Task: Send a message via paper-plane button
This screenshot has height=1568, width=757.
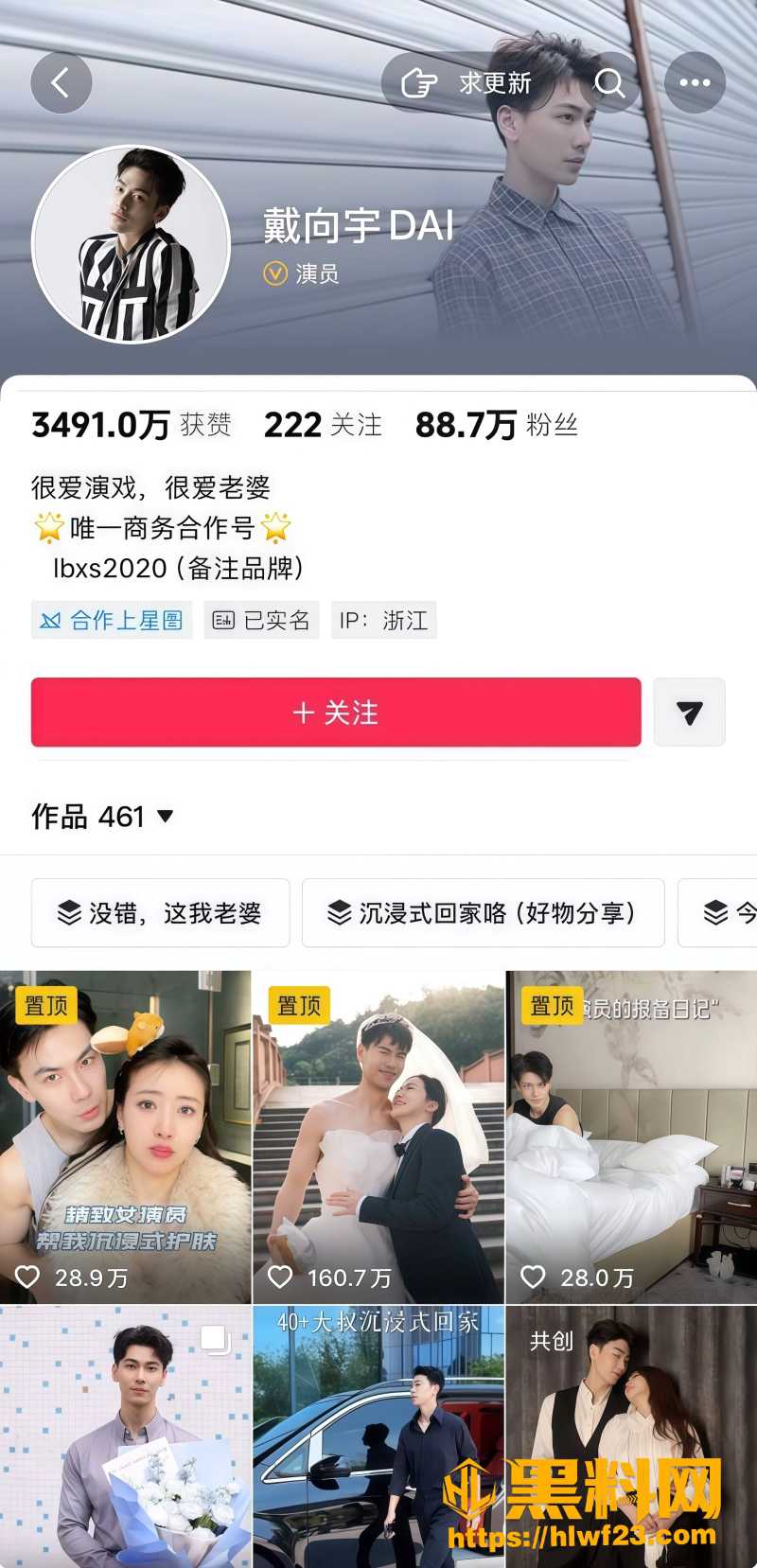Action: [x=690, y=713]
